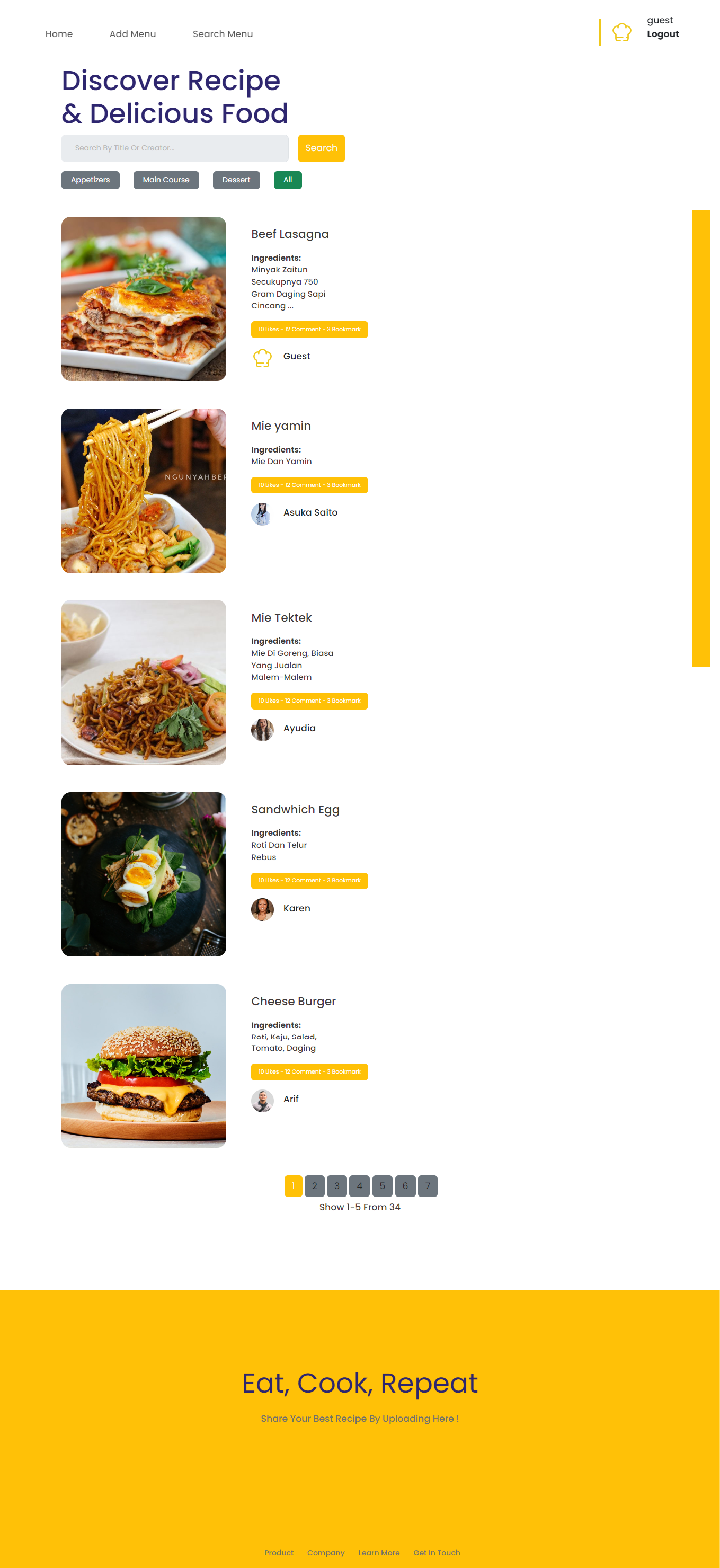
Task: Open the Mie yamin recipe thumbnail
Action: [144, 490]
